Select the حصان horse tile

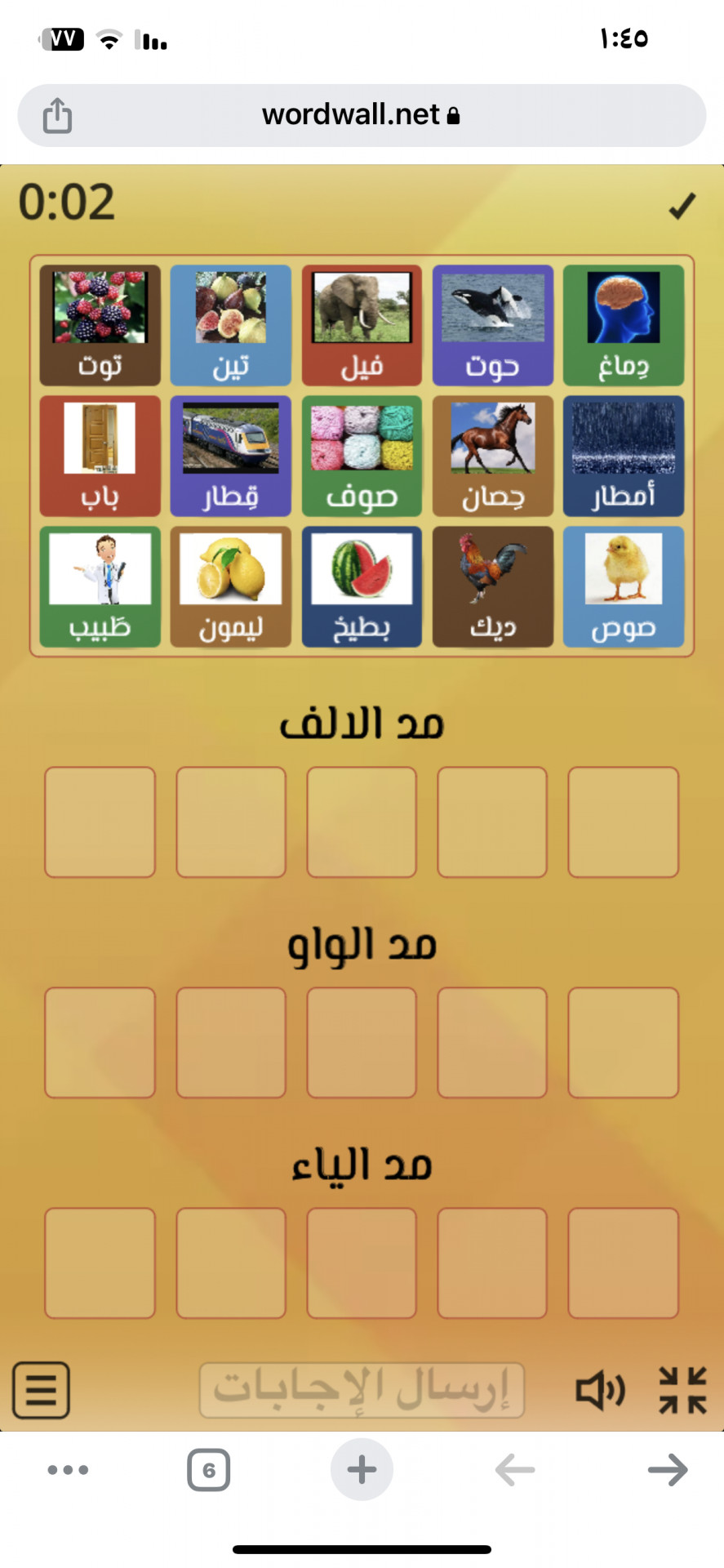click(x=492, y=456)
